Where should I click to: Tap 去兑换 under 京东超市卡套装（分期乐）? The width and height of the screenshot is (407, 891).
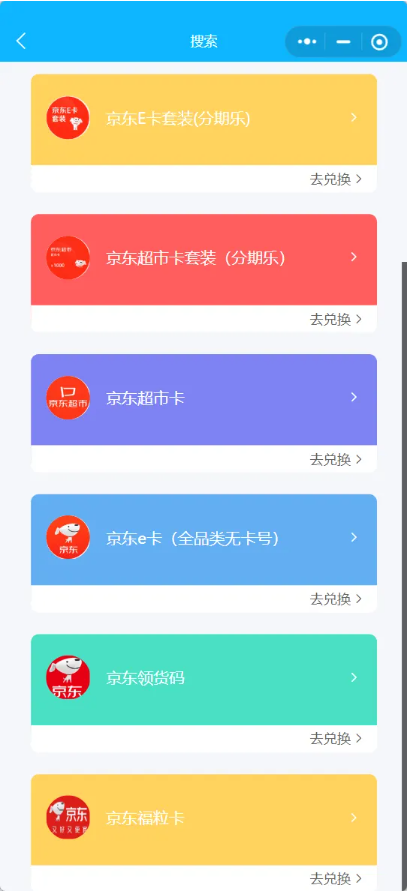[335, 319]
